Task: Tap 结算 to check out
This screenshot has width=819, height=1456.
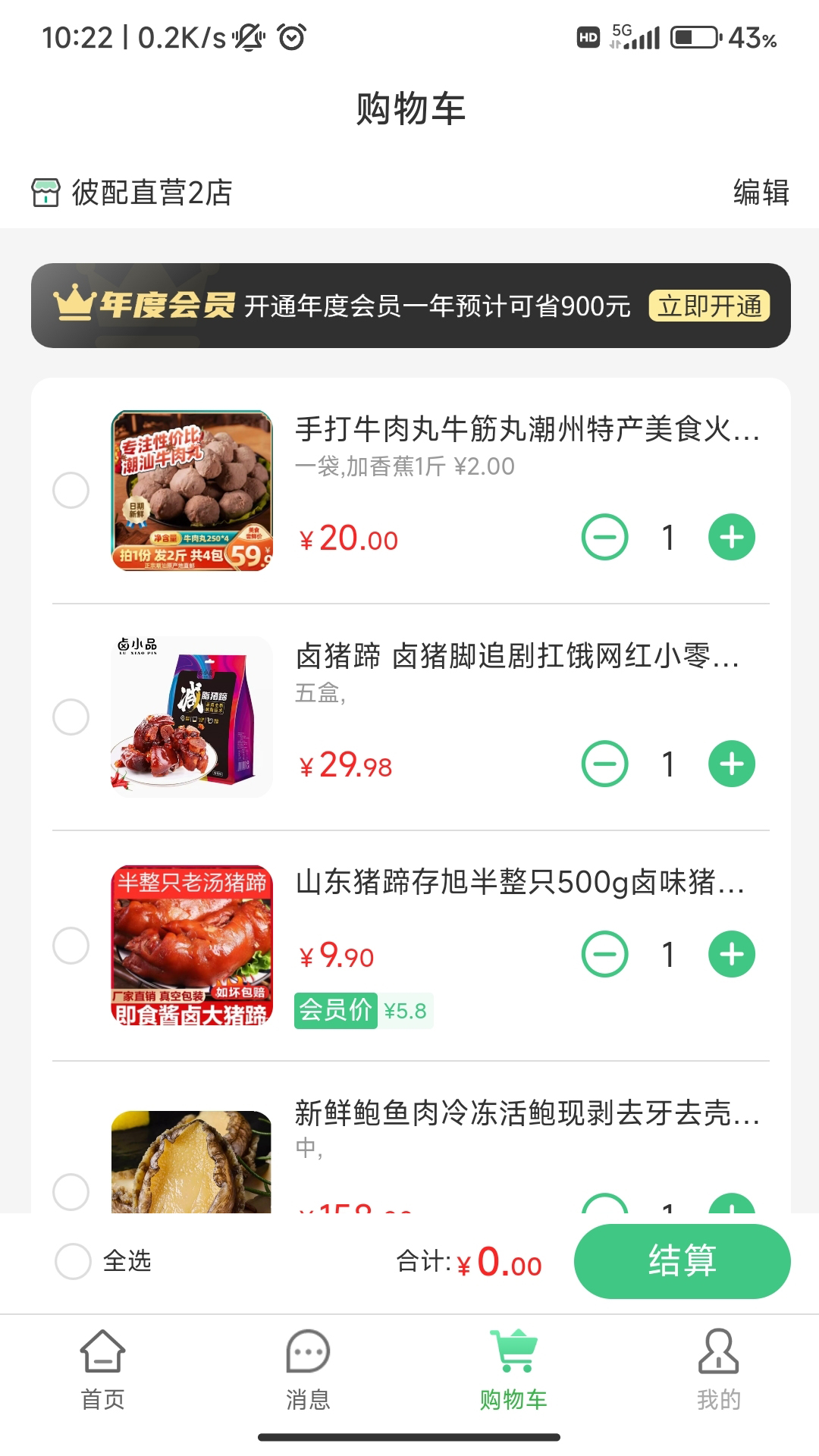Action: 682,1261
